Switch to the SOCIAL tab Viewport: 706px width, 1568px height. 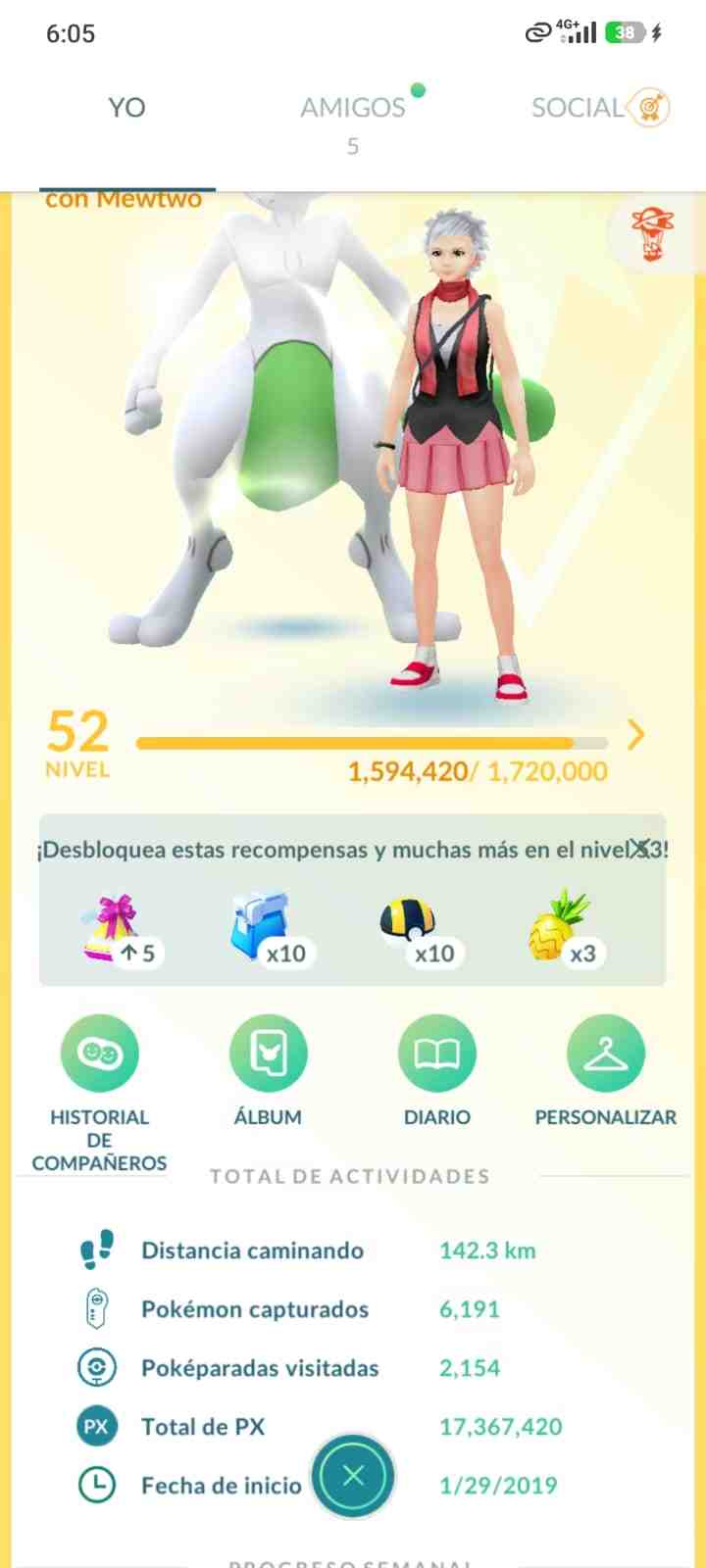580,107
